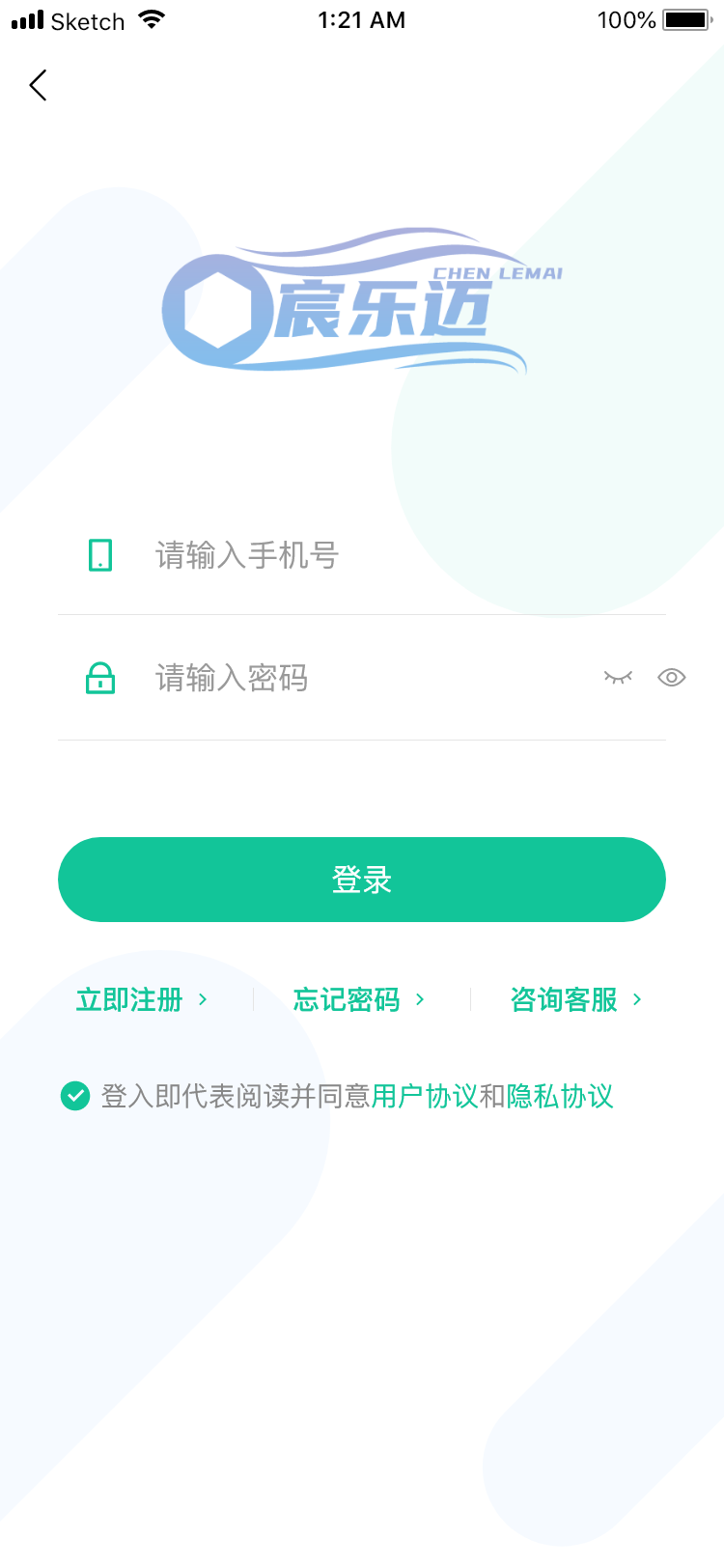Viewport: 724px width, 1568px height.
Task: Contact support via 咨询客服
Action: [x=575, y=1000]
